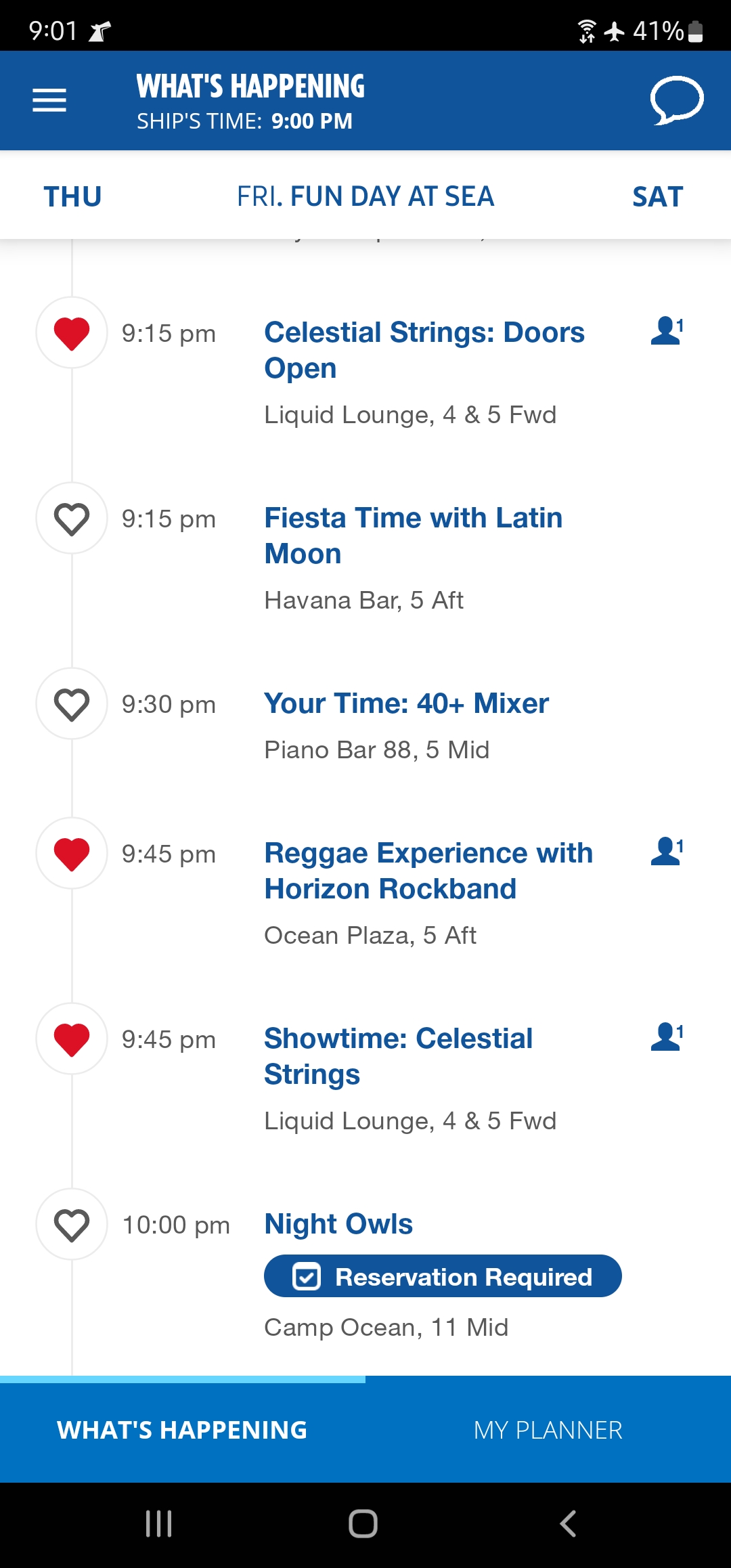This screenshot has width=731, height=1568.
Task: Switch to the THU day tab
Action: pos(72,196)
